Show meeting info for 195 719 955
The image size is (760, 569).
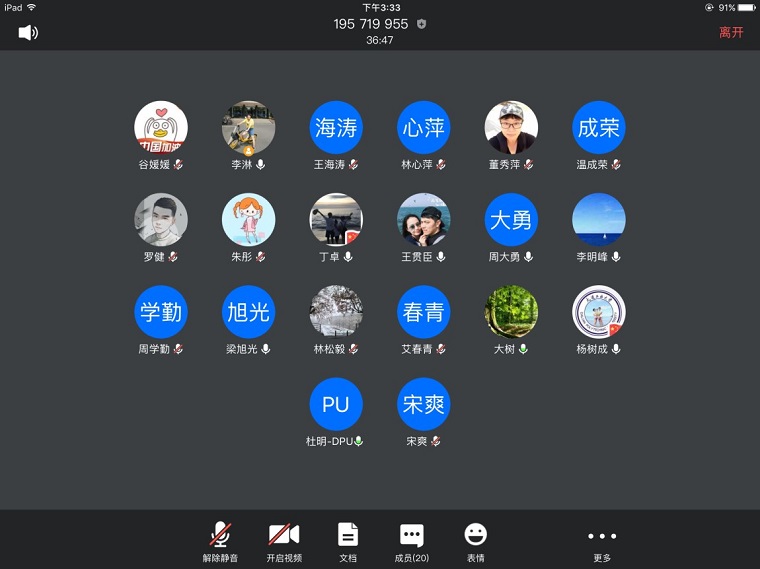click(x=371, y=23)
